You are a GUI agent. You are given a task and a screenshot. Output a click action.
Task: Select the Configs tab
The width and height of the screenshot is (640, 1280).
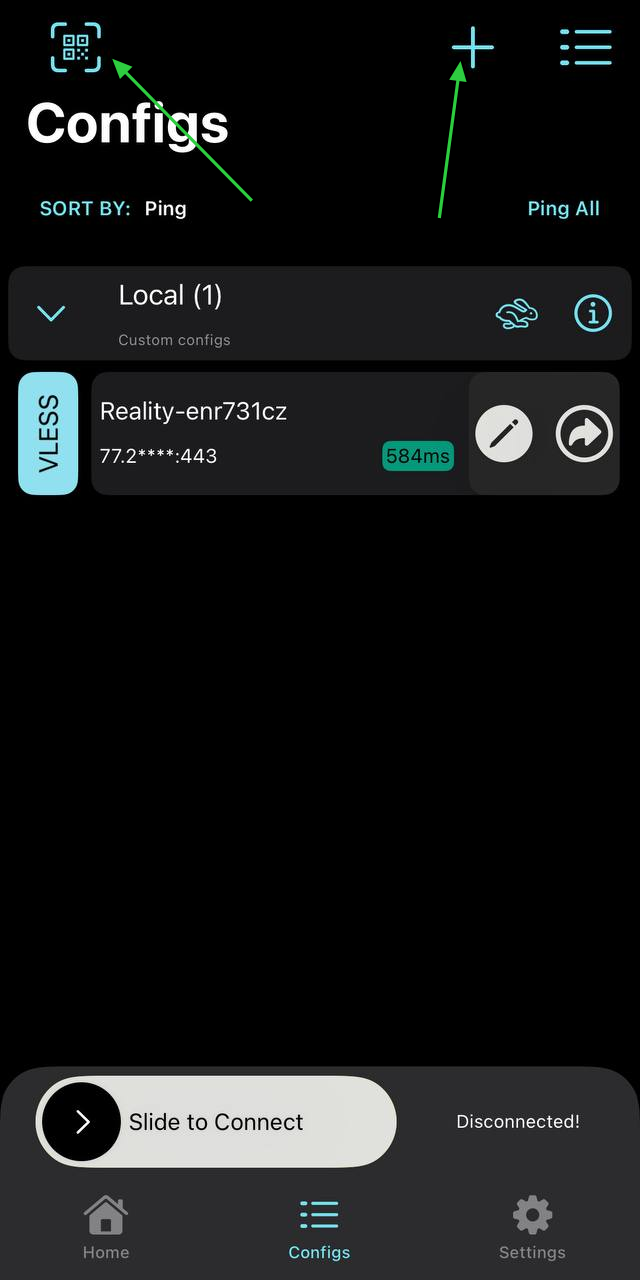[319, 1228]
